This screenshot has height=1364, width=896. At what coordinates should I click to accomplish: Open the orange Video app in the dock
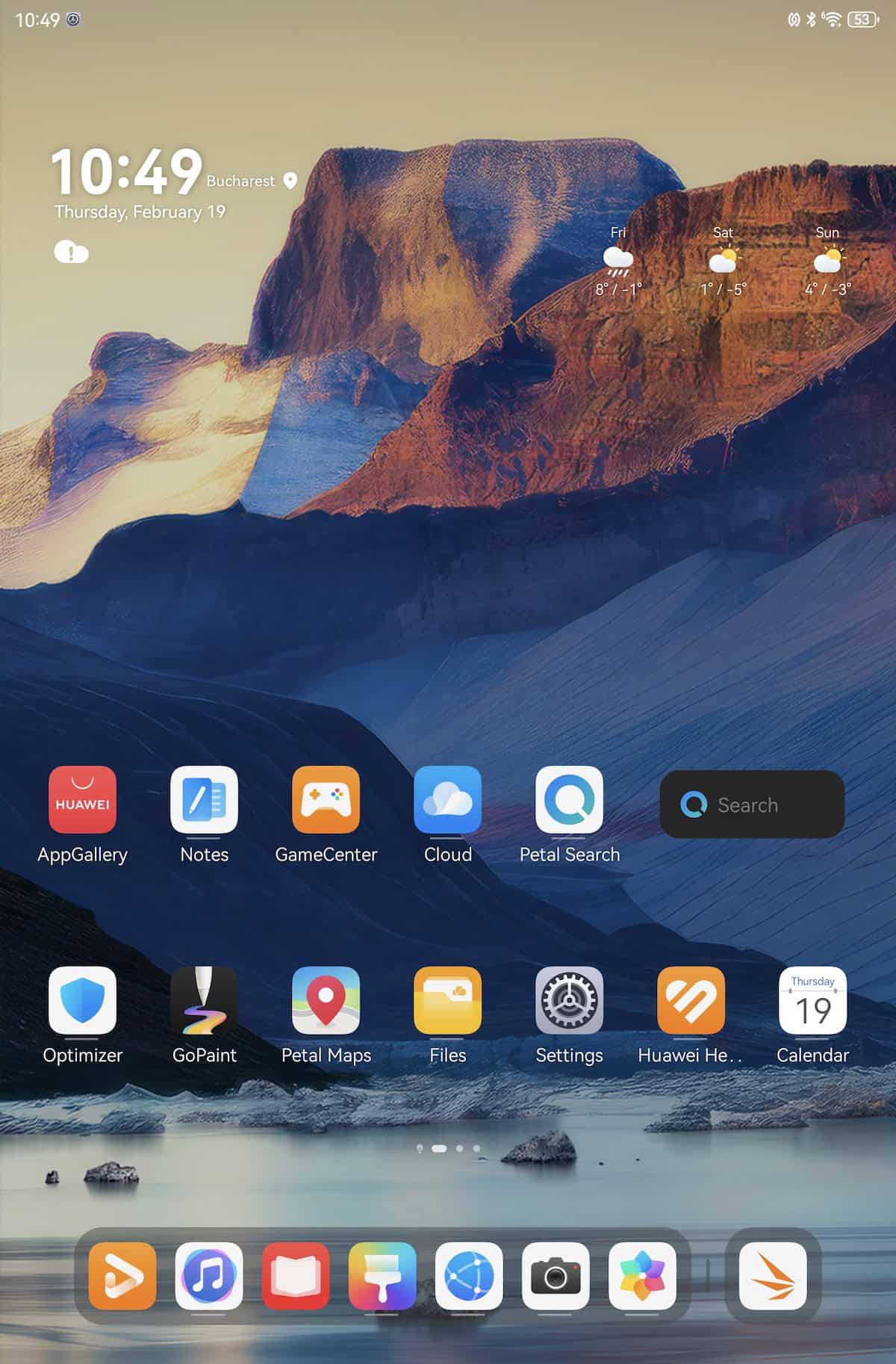122,1276
